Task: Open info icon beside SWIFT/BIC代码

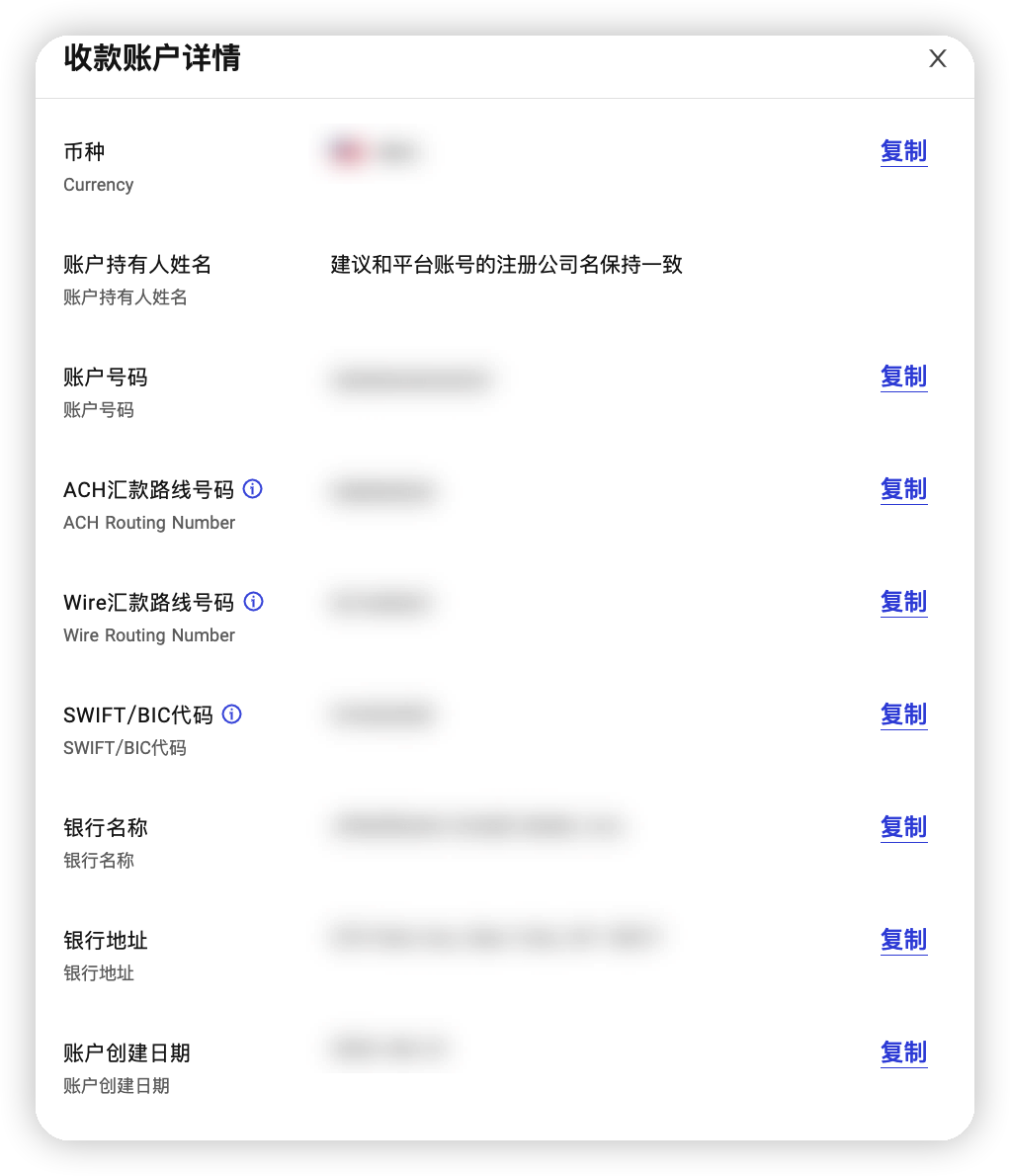Action: [x=232, y=714]
